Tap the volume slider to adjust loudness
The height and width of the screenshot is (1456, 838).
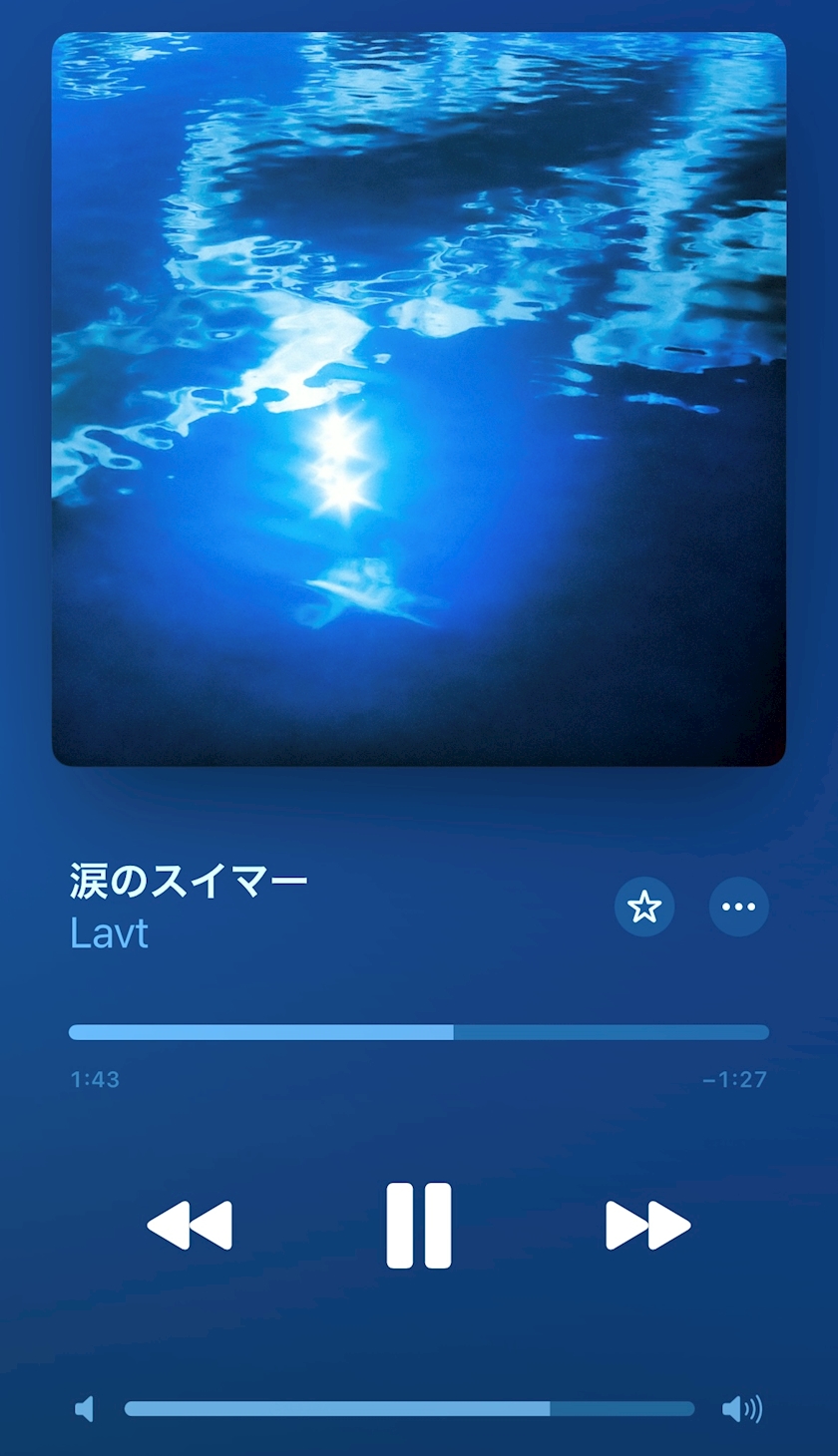[x=409, y=1408]
